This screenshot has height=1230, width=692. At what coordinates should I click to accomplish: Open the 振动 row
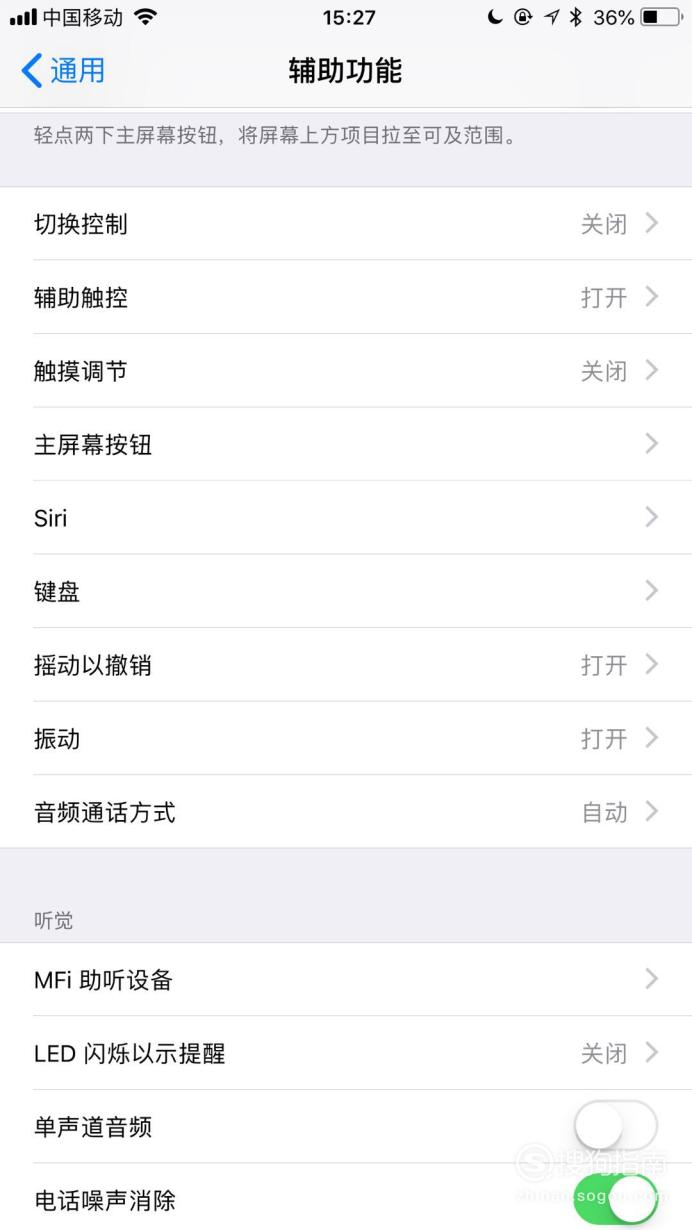(x=346, y=738)
